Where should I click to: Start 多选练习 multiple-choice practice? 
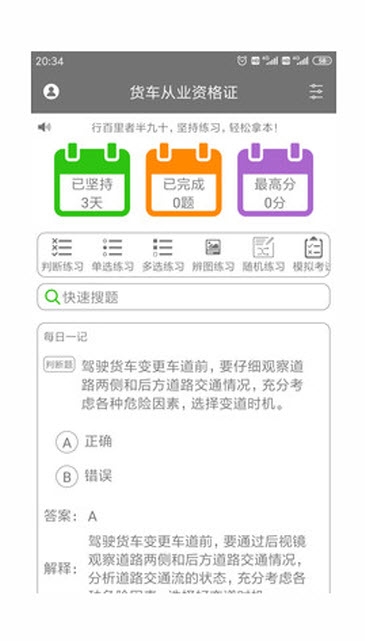[163, 255]
